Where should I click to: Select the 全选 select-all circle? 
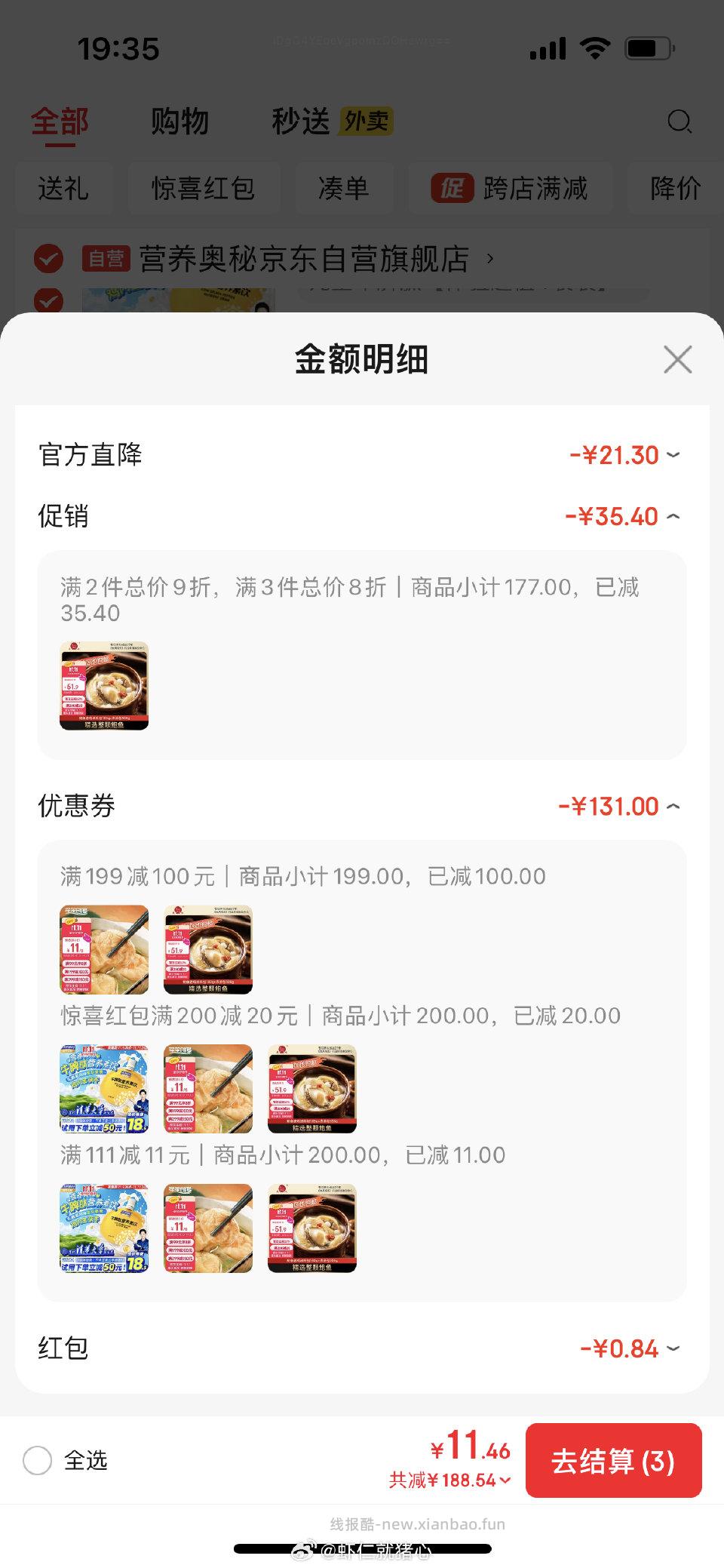pos(38,1461)
